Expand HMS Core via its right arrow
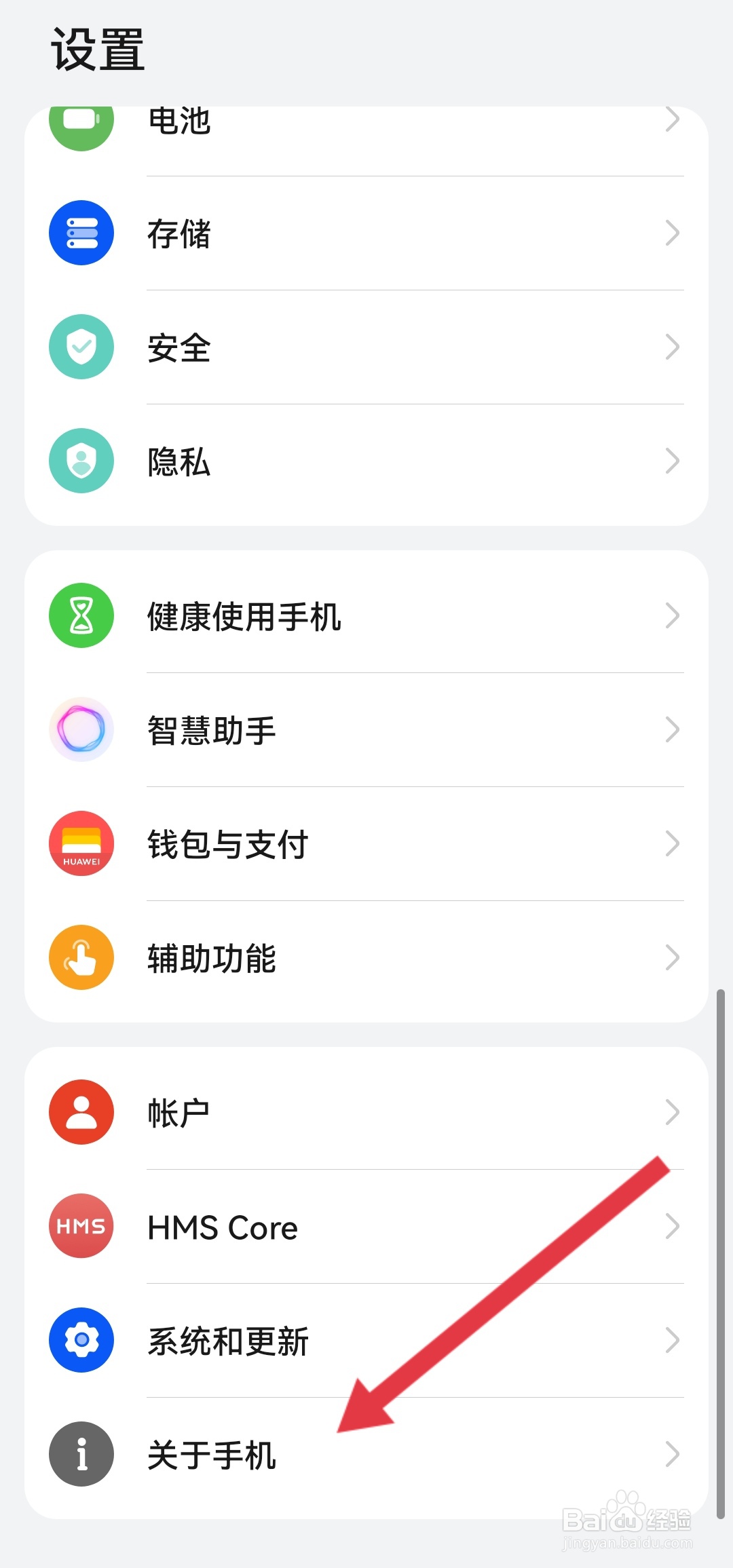Screen dimensions: 733x1568 pyautogui.click(x=673, y=1227)
